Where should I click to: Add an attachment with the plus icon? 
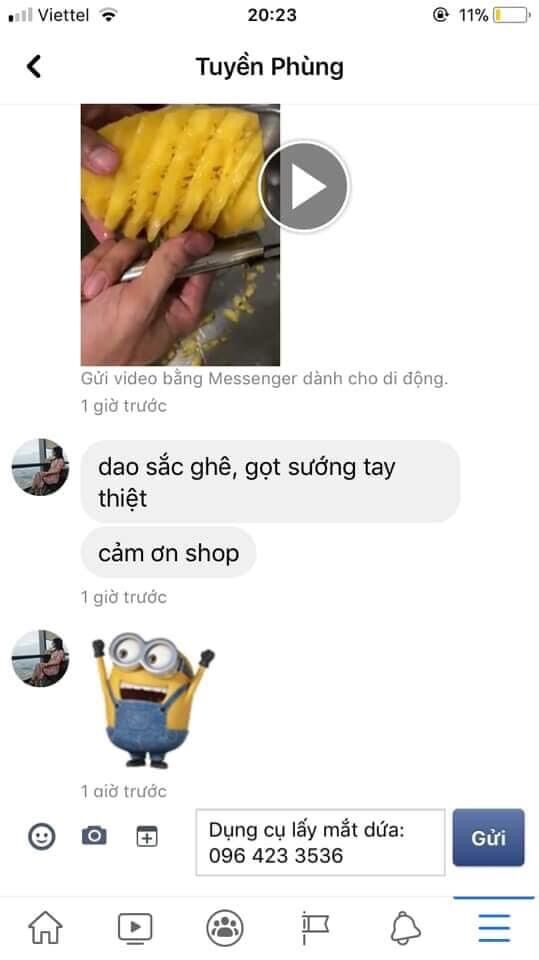coord(146,836)
